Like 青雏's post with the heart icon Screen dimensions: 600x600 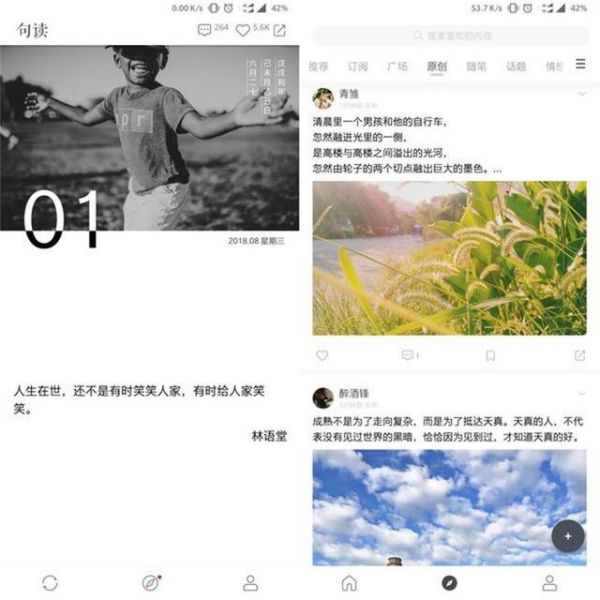[x=322, y=355]
